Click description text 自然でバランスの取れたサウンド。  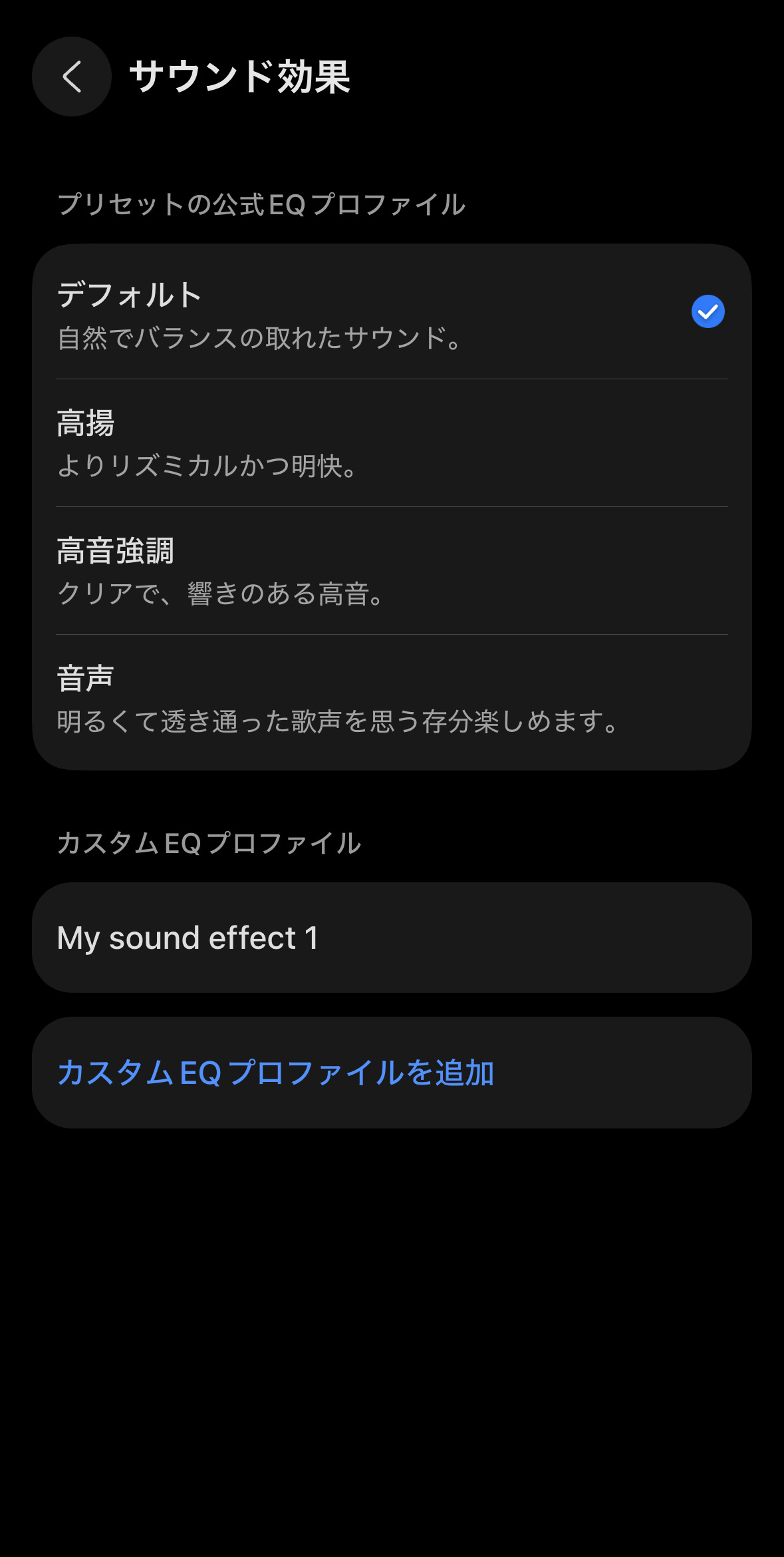pyautogui.click(x=259, y=339)
